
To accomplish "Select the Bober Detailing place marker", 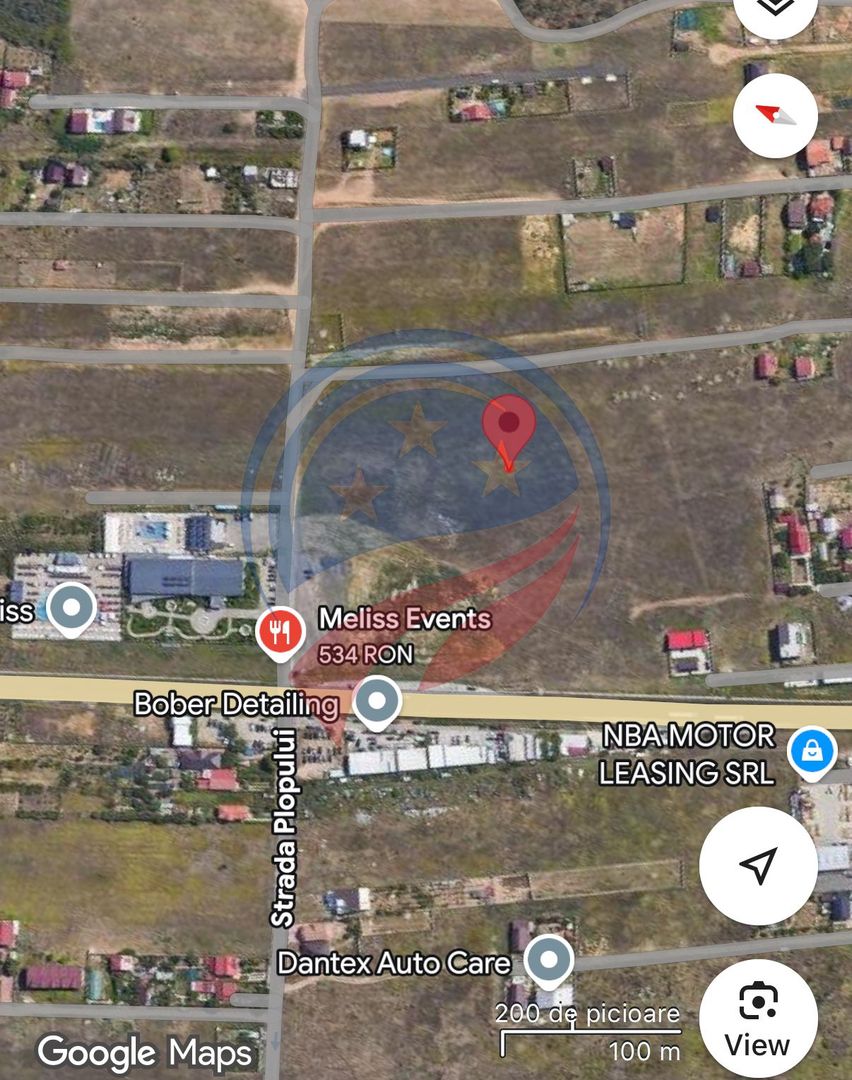I will tap(377, 703).
